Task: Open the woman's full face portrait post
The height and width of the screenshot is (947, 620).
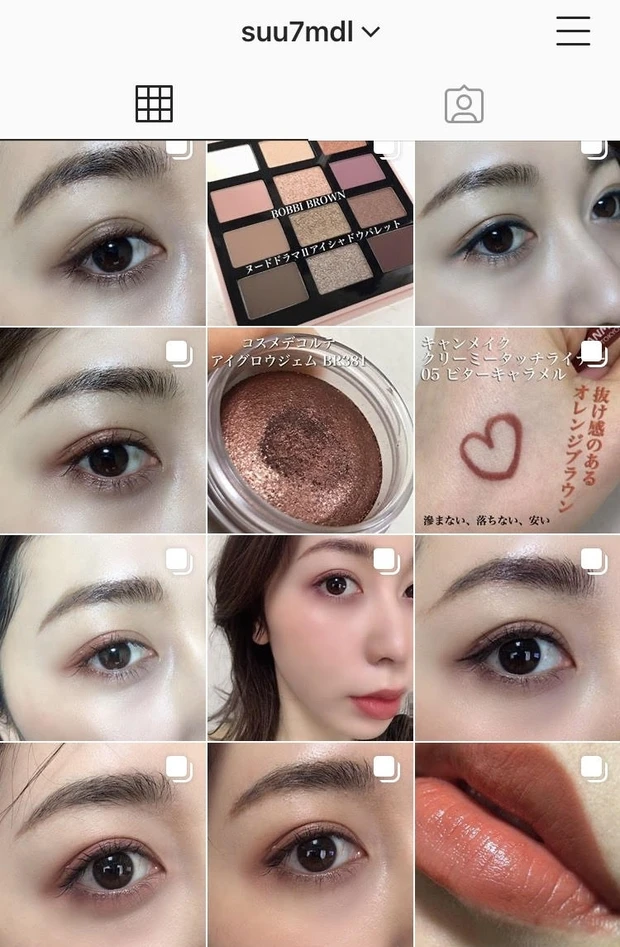Action: 310,638
